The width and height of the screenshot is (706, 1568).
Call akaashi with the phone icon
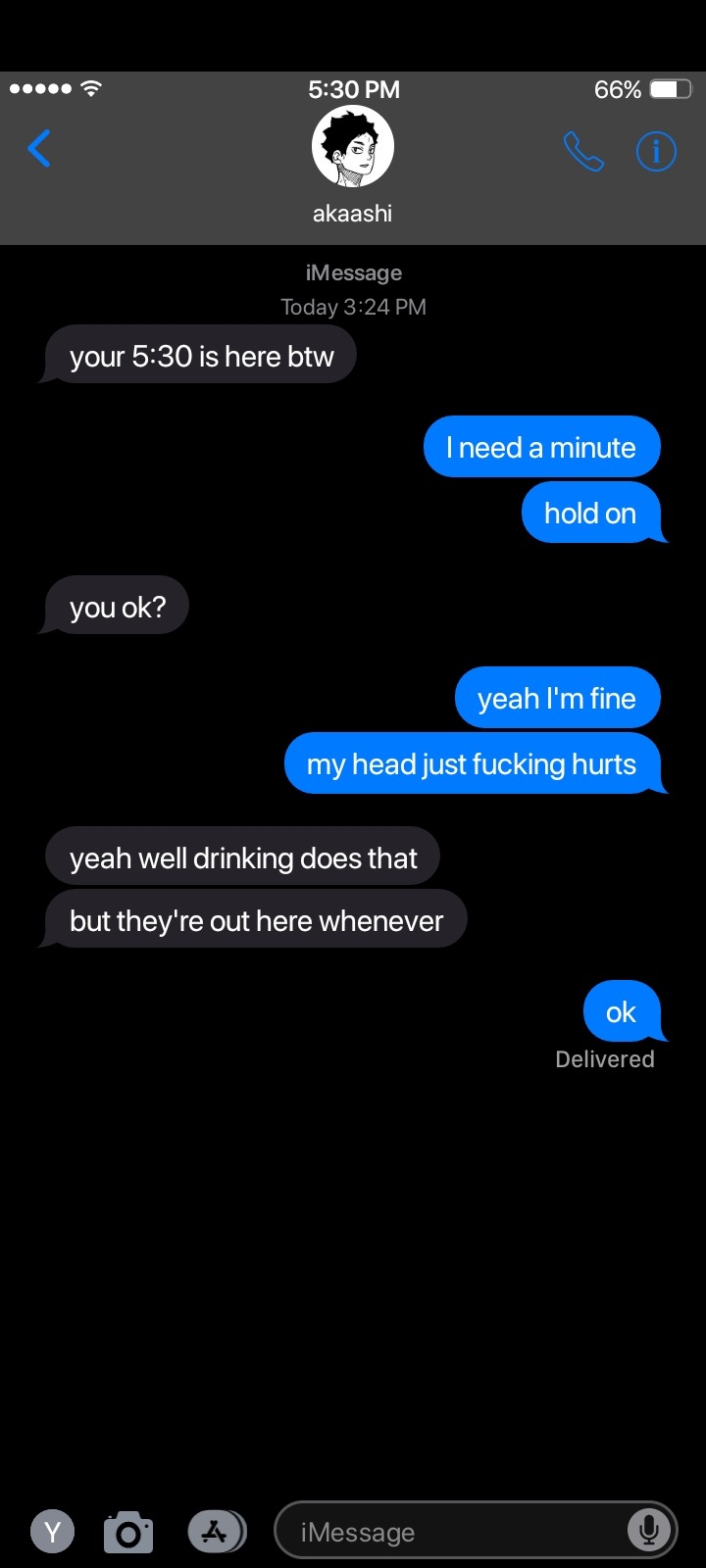point(583,152)
